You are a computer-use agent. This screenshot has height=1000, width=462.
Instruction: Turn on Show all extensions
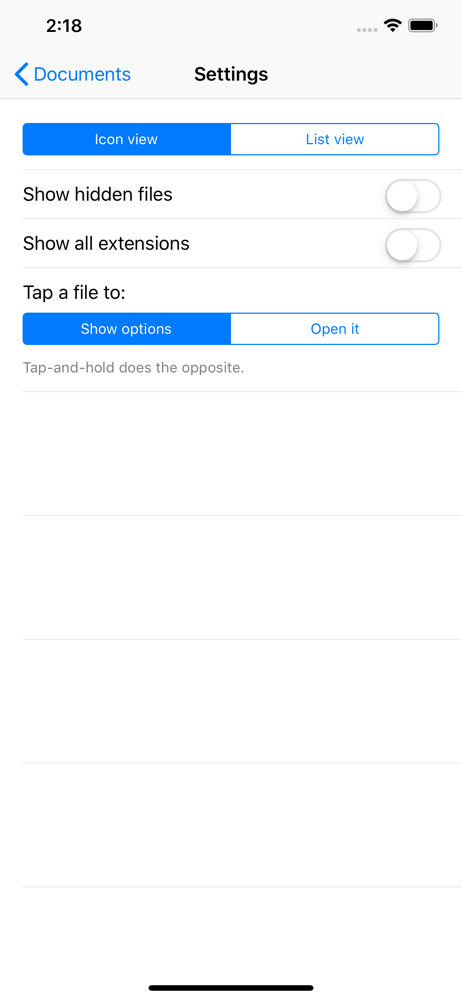[413, 245]
